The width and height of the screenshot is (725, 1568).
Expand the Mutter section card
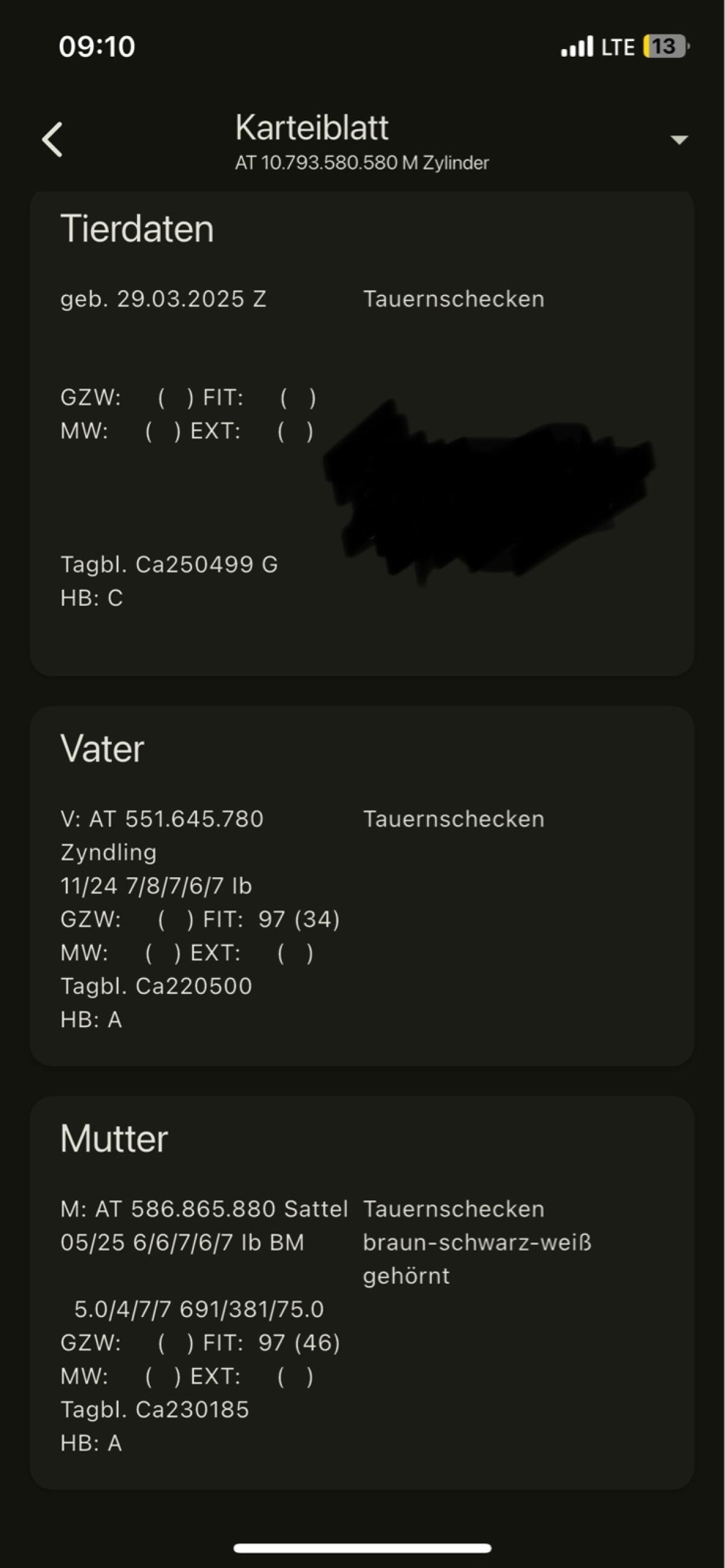coord(114,1138)
